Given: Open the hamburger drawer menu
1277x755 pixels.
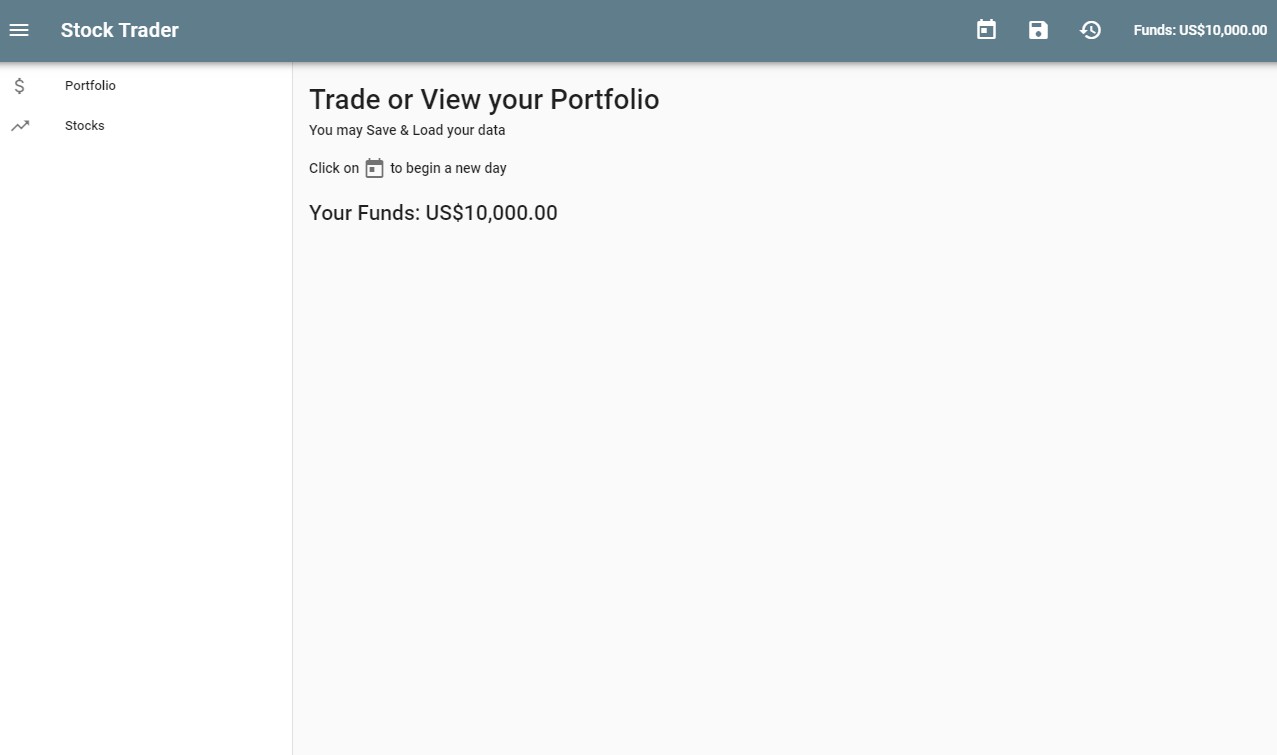Looking at the screenshot, I should pyautogui.click(x=19, y=30).
